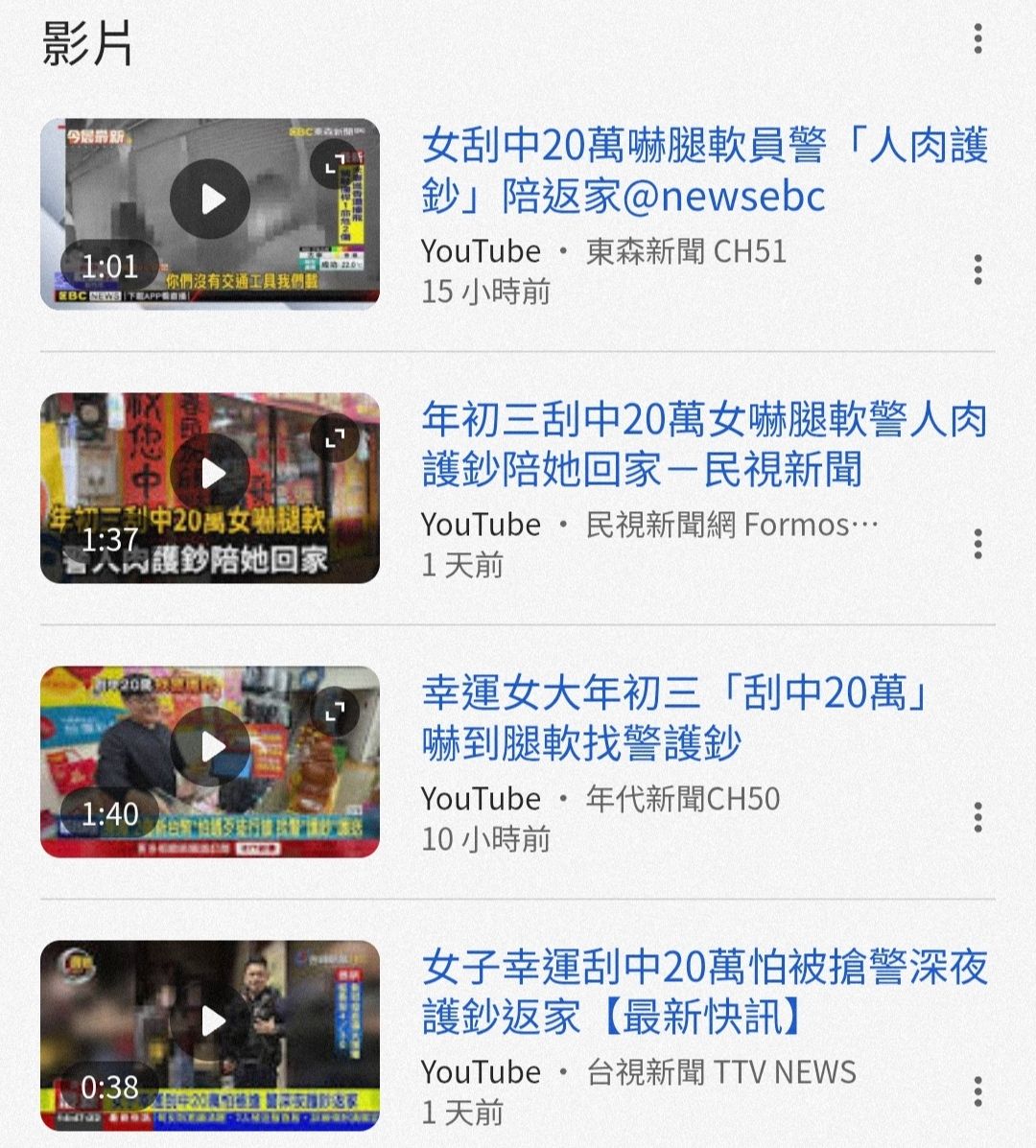Expand the 1:40 年代新聞 video preview to fullscreen

click(335, 713)
